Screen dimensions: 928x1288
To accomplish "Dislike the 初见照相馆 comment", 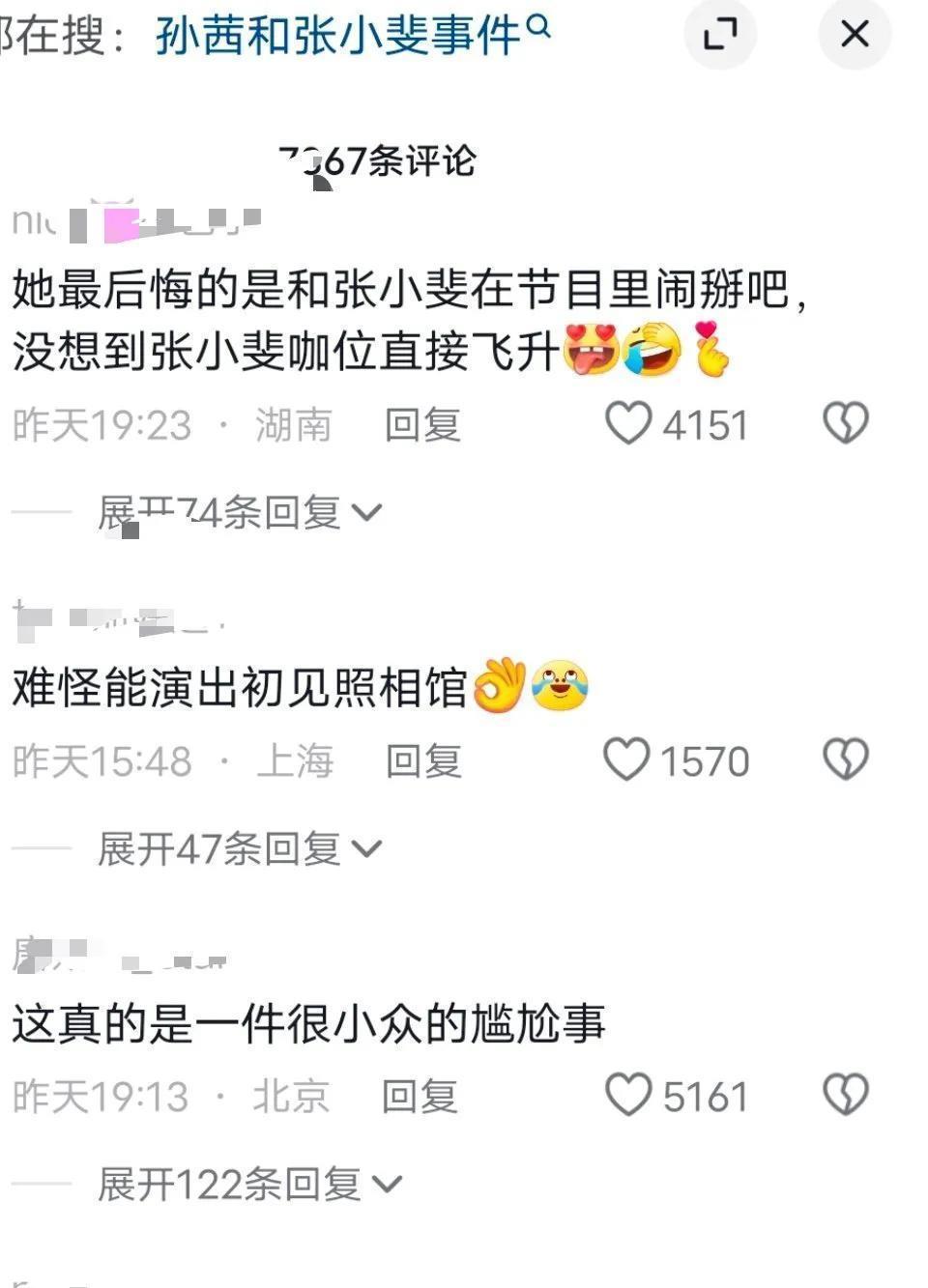I will [846, 759].
